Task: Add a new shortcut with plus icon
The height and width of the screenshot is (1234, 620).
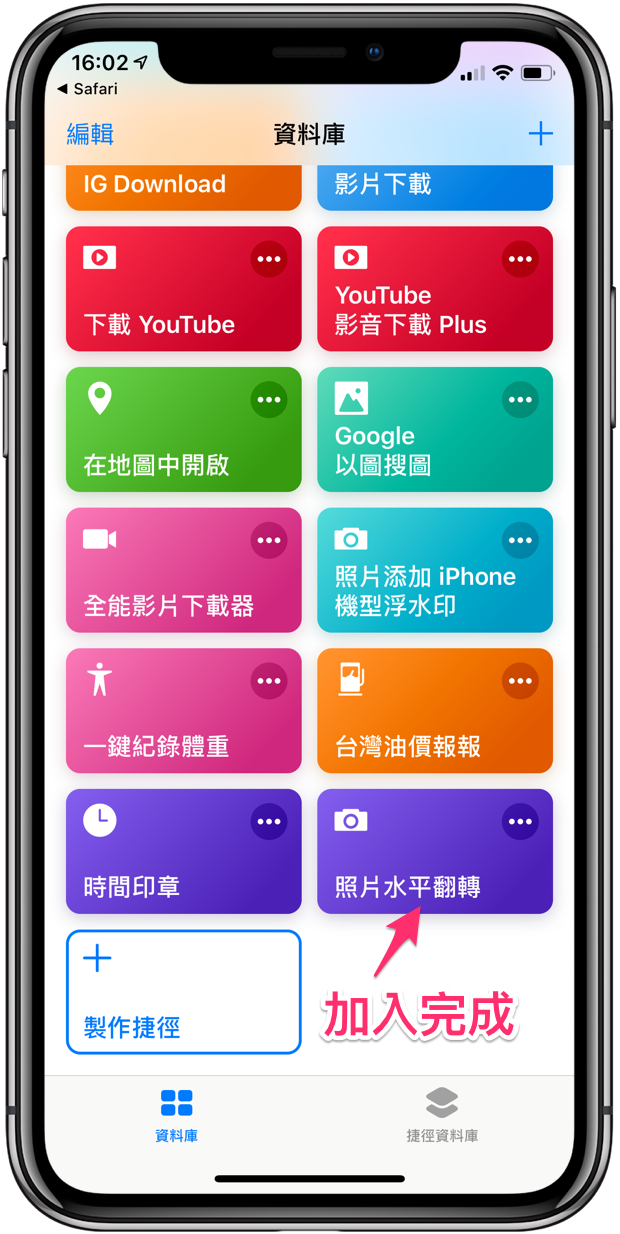Action: tap(540, 133)
